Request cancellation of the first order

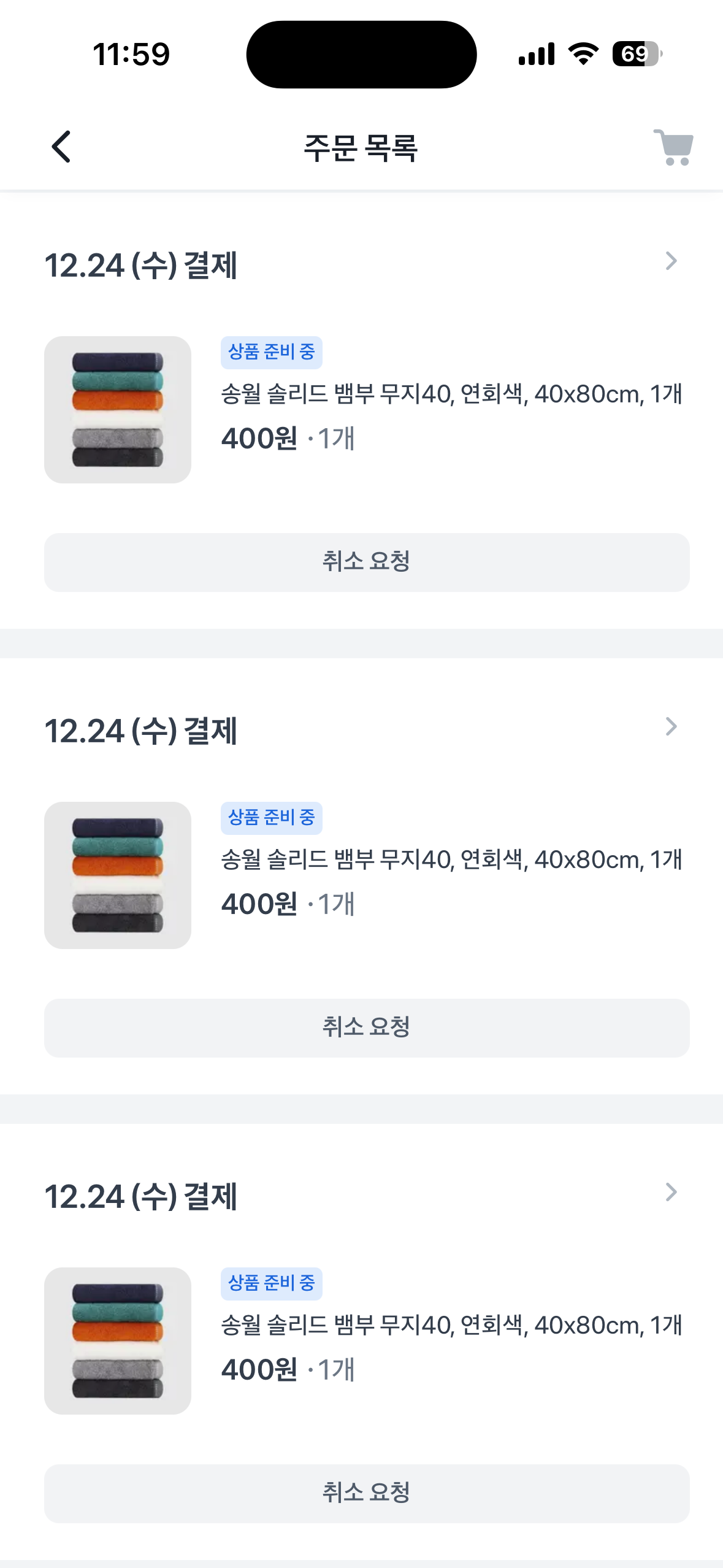tap(367, 562)
